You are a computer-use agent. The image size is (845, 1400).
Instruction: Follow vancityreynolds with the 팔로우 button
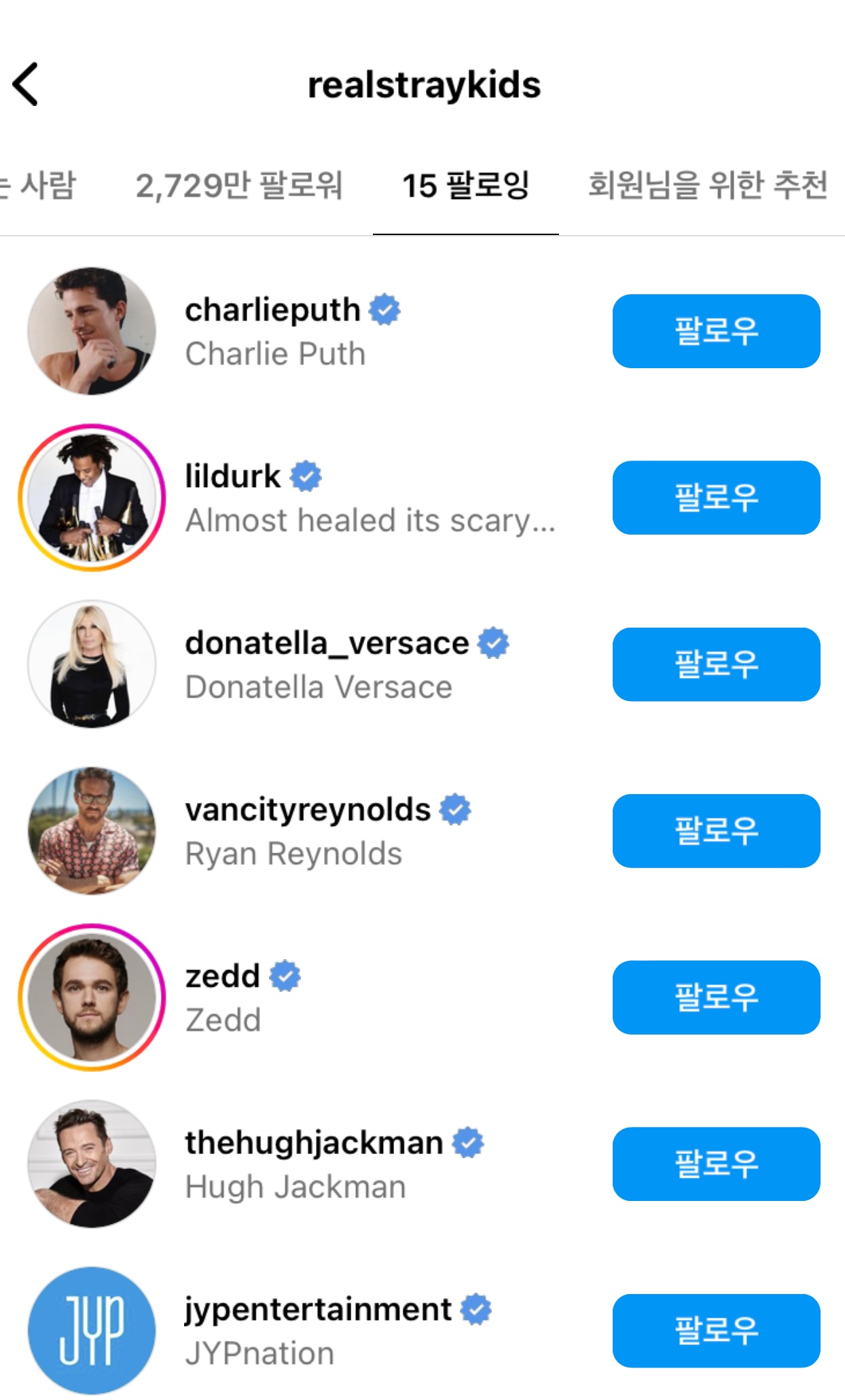pos(716,830)
